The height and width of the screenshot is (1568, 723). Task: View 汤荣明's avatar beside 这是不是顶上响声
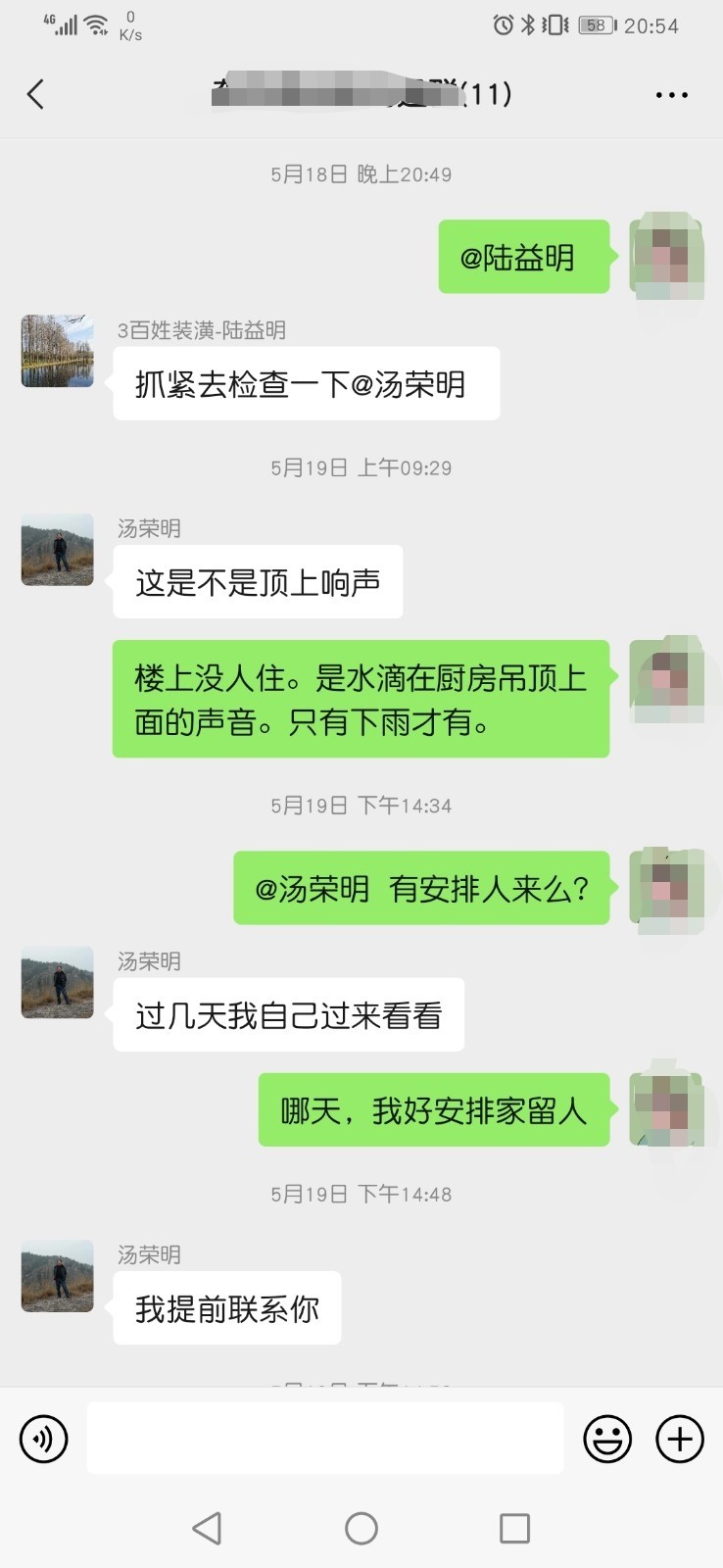point(58,550)
